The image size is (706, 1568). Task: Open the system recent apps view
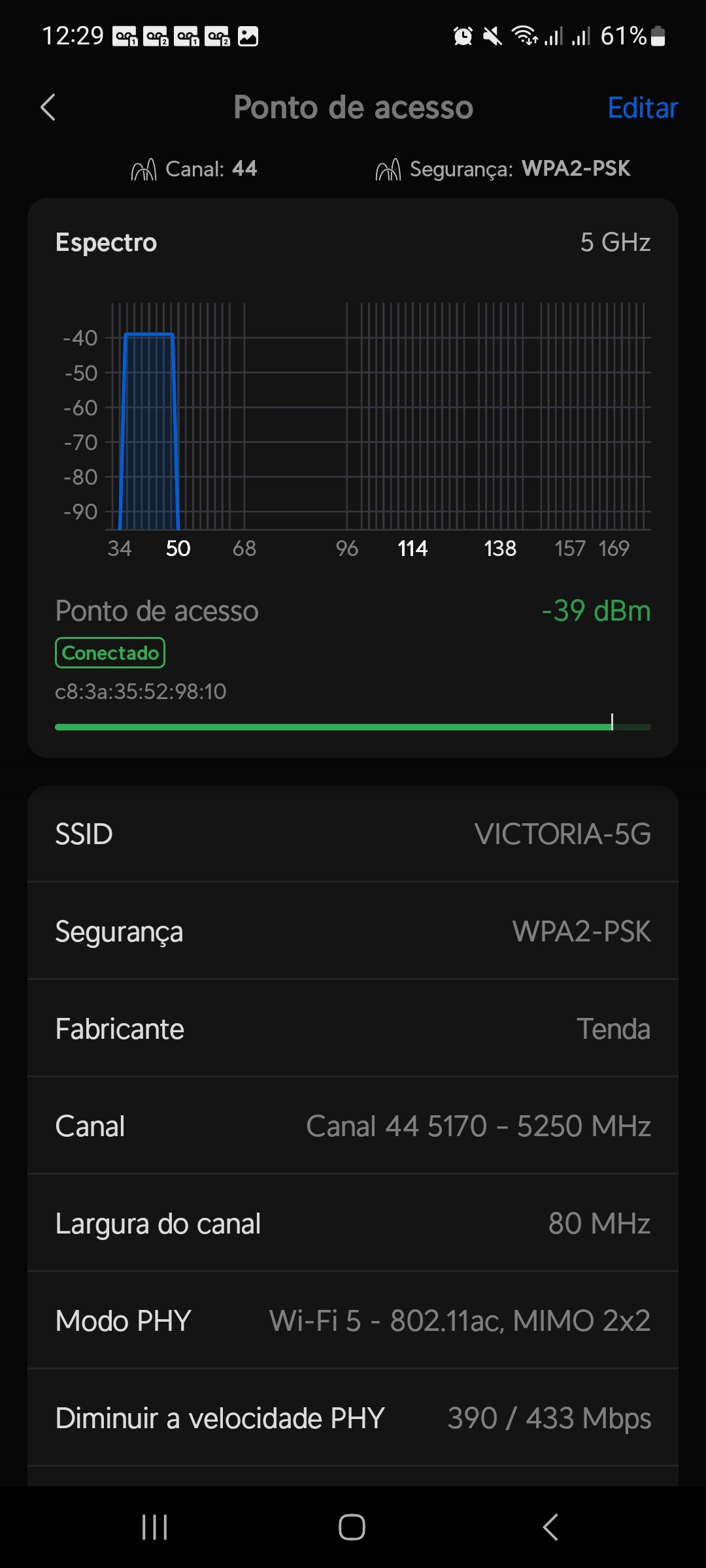(x=155, y=1527)
